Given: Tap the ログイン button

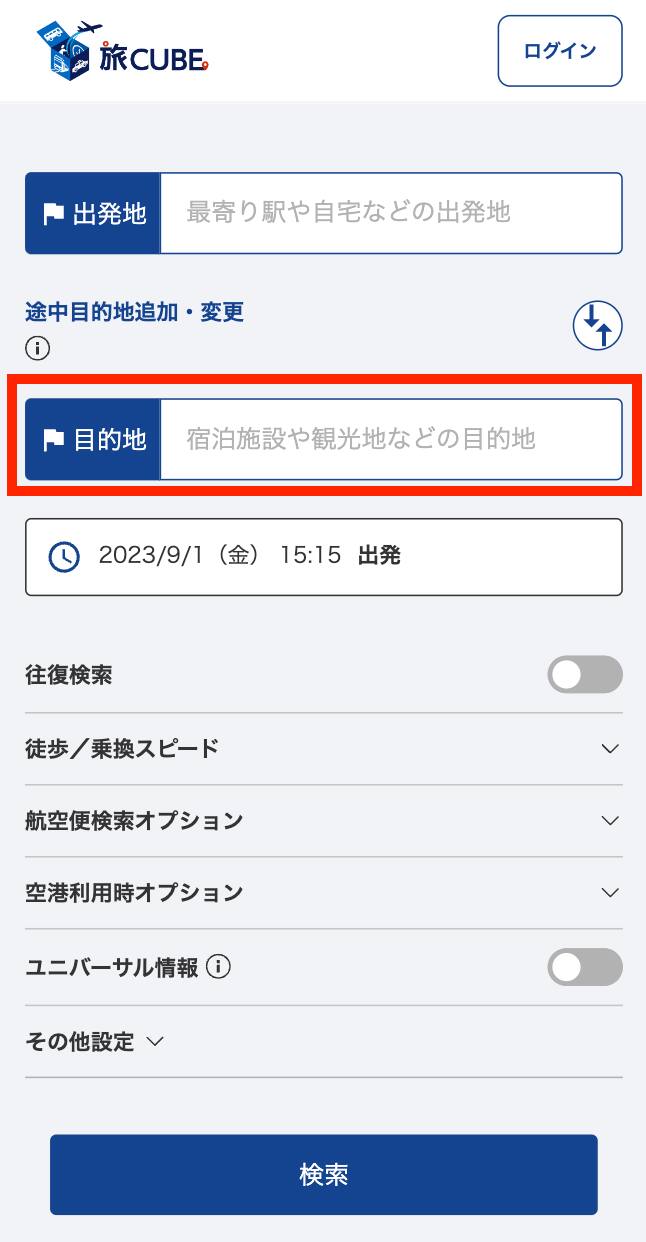Looking at the screenshot, I should (559, 51).
